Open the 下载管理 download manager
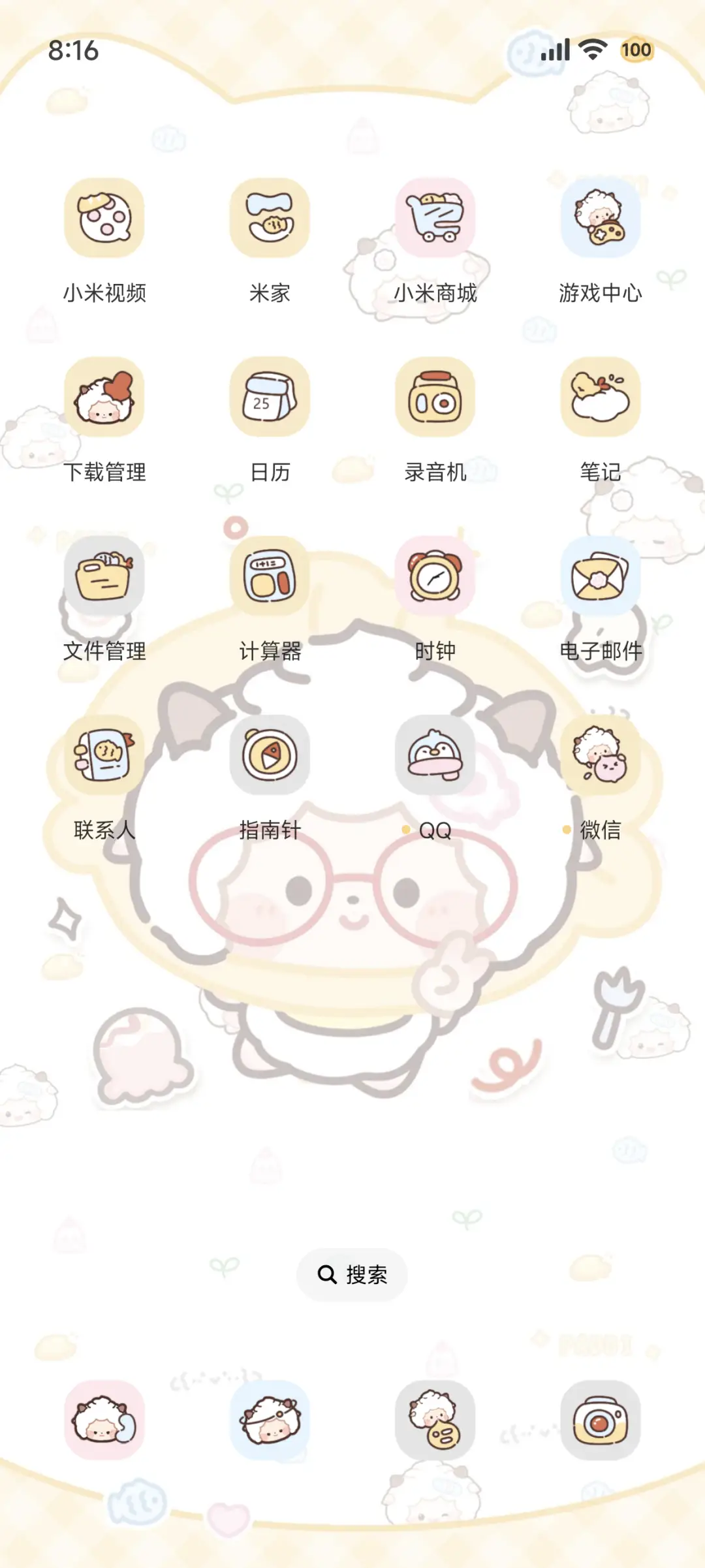Screen dimensions: 705x1568 [x=104, y=399]
